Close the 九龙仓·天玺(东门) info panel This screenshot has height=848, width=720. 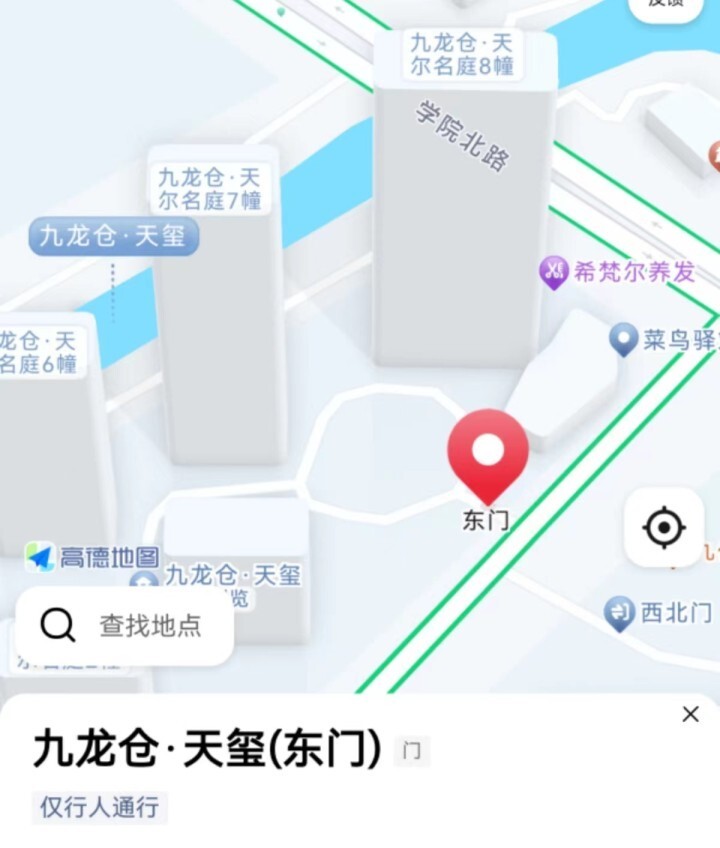click(690, 714)
